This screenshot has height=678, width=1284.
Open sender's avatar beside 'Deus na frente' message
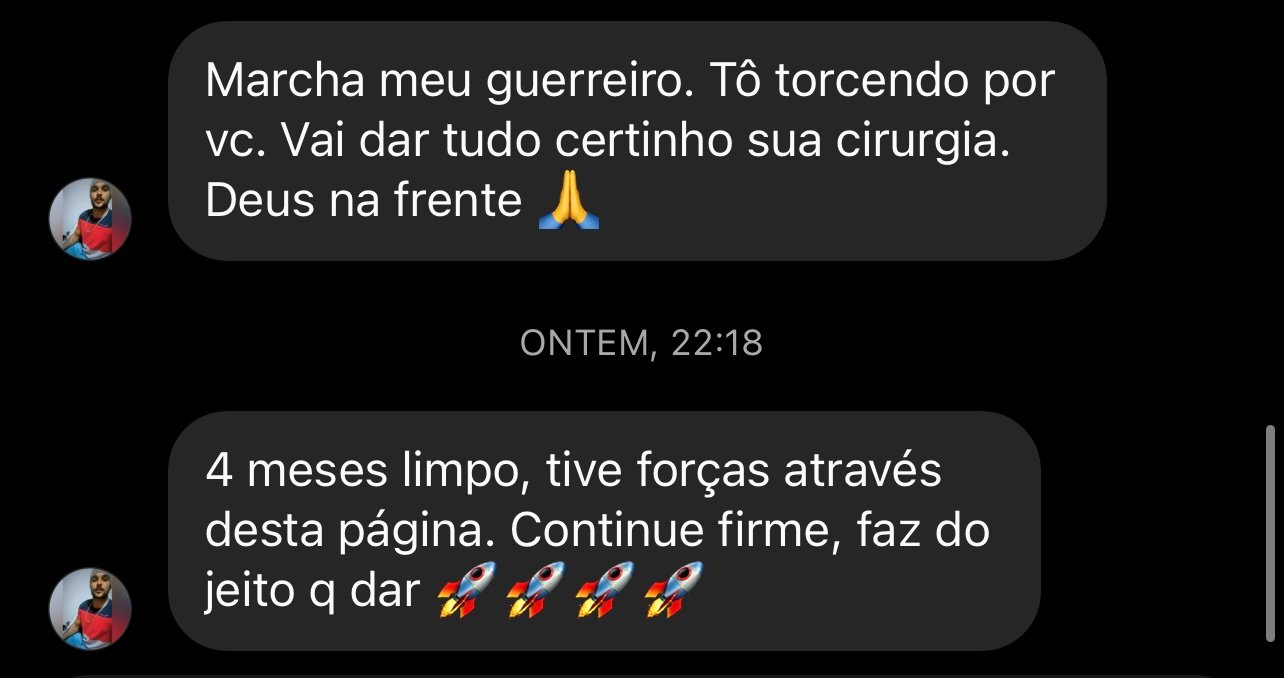click(91, 219)
